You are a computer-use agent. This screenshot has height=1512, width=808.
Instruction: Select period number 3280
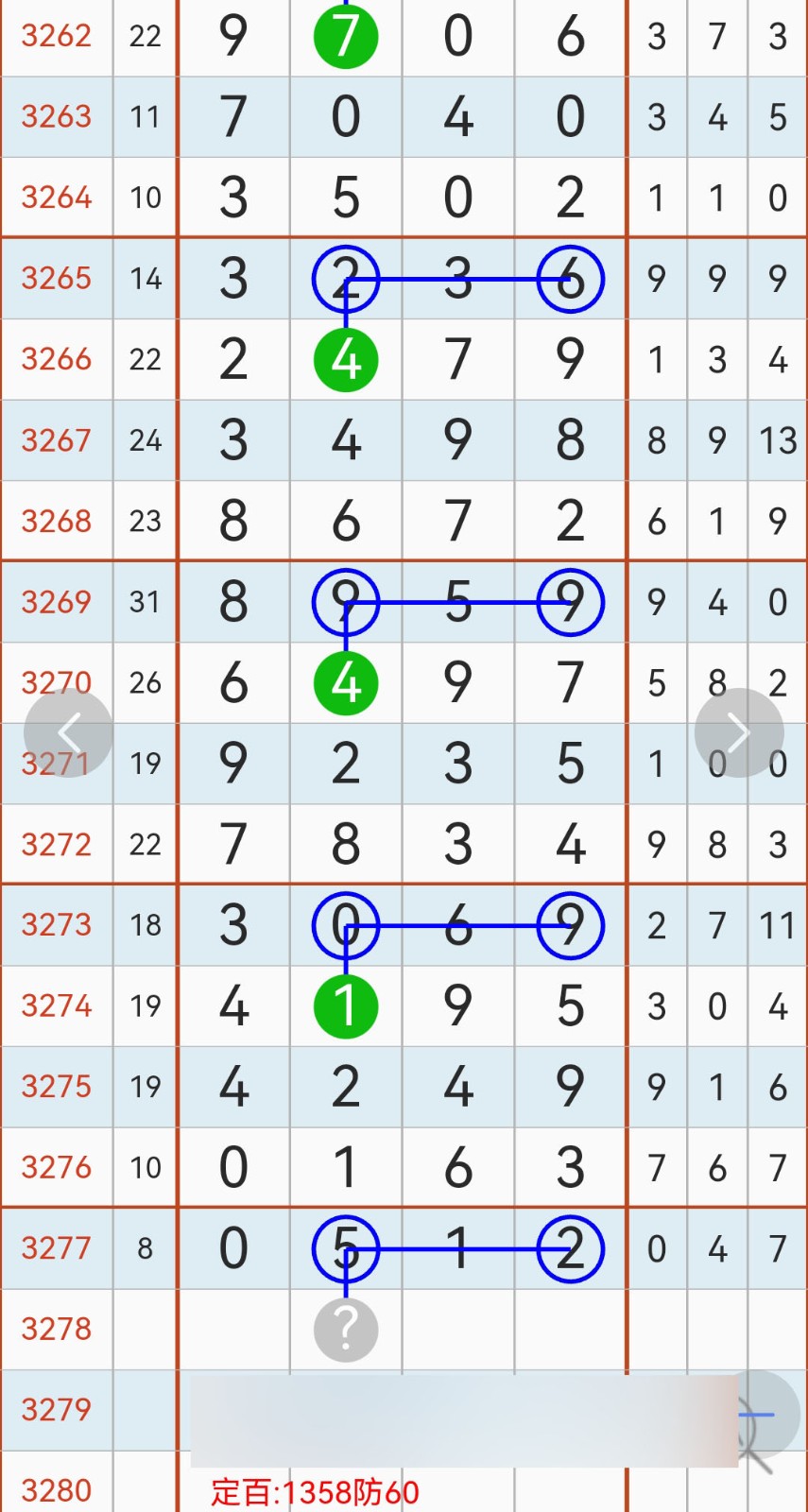56,1489
